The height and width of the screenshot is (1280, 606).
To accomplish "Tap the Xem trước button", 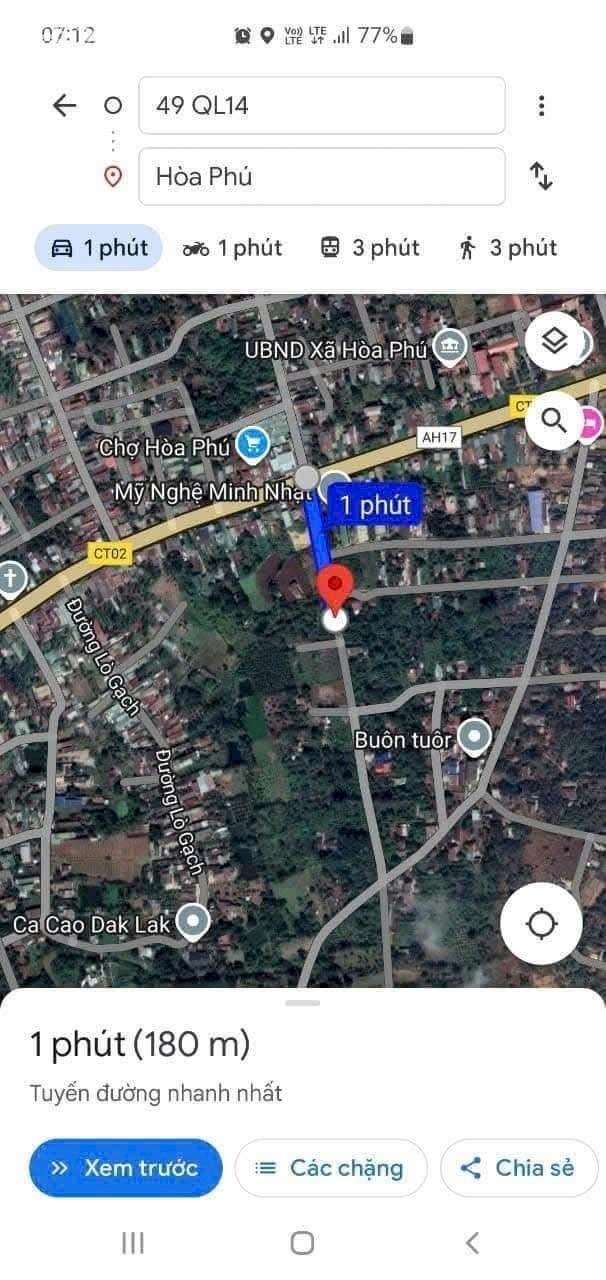I will click(x=126, y=1168).
